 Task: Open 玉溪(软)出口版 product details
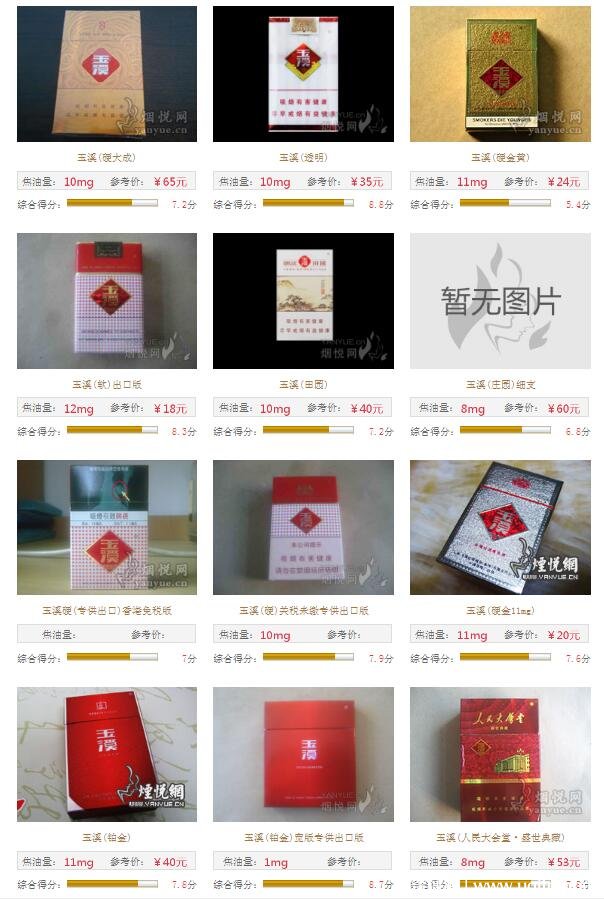coord(106,301)
